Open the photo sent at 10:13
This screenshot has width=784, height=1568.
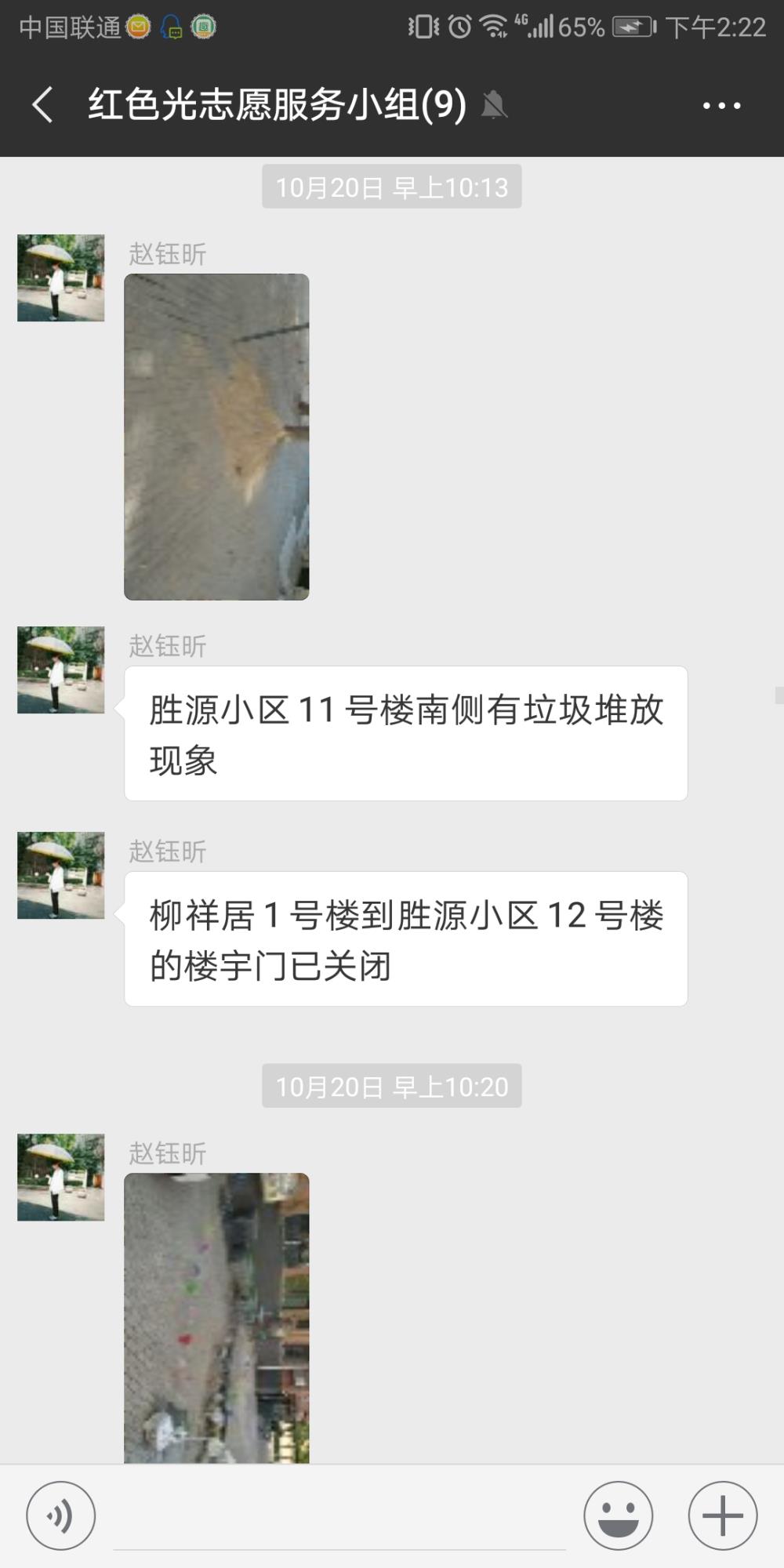click(x=216, y=437)
